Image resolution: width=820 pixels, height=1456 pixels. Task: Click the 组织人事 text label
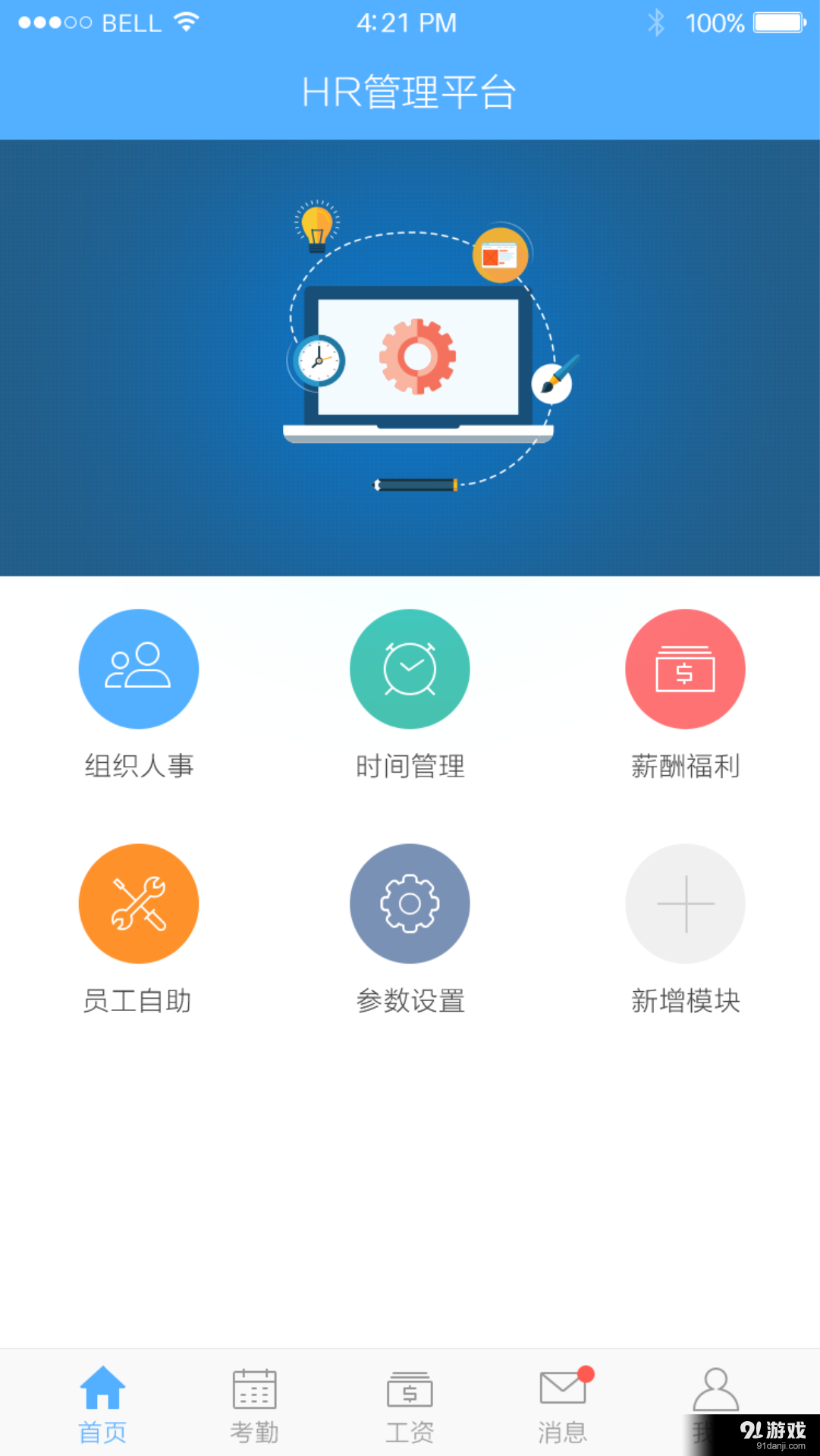click(138, 766)
